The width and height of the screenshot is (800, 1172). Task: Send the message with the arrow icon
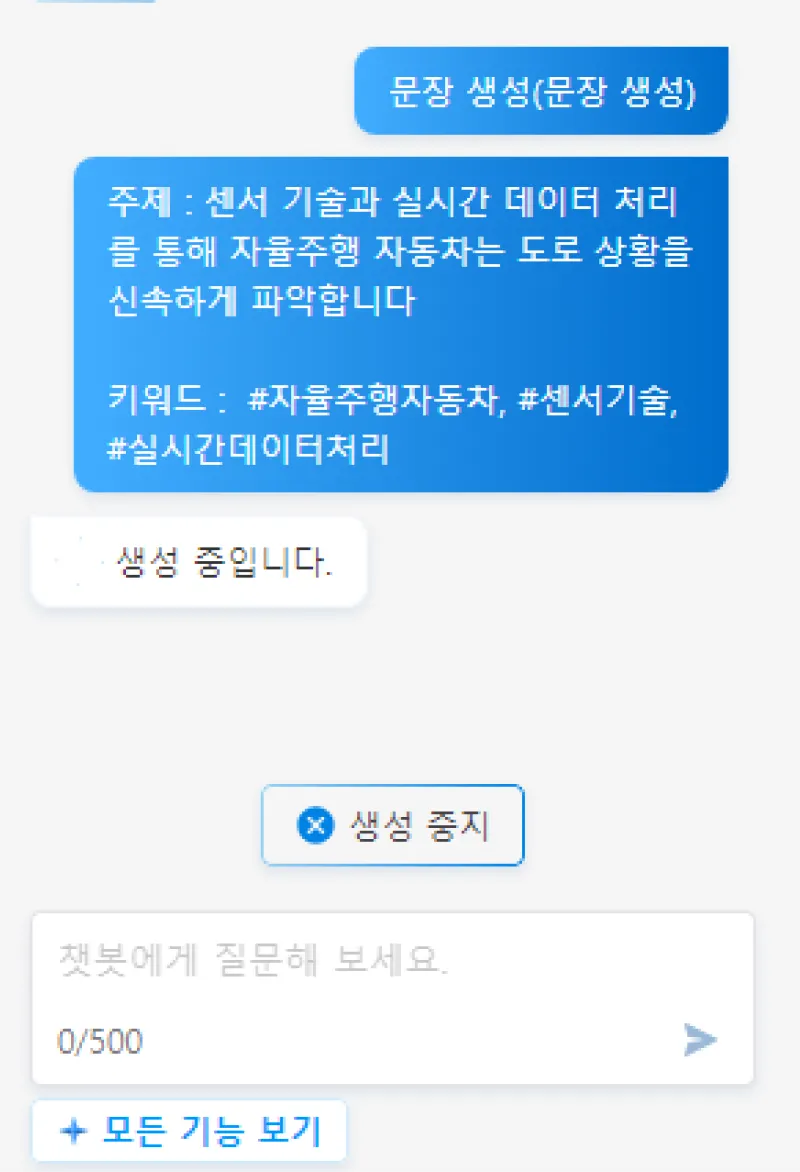coord(700,1040)
